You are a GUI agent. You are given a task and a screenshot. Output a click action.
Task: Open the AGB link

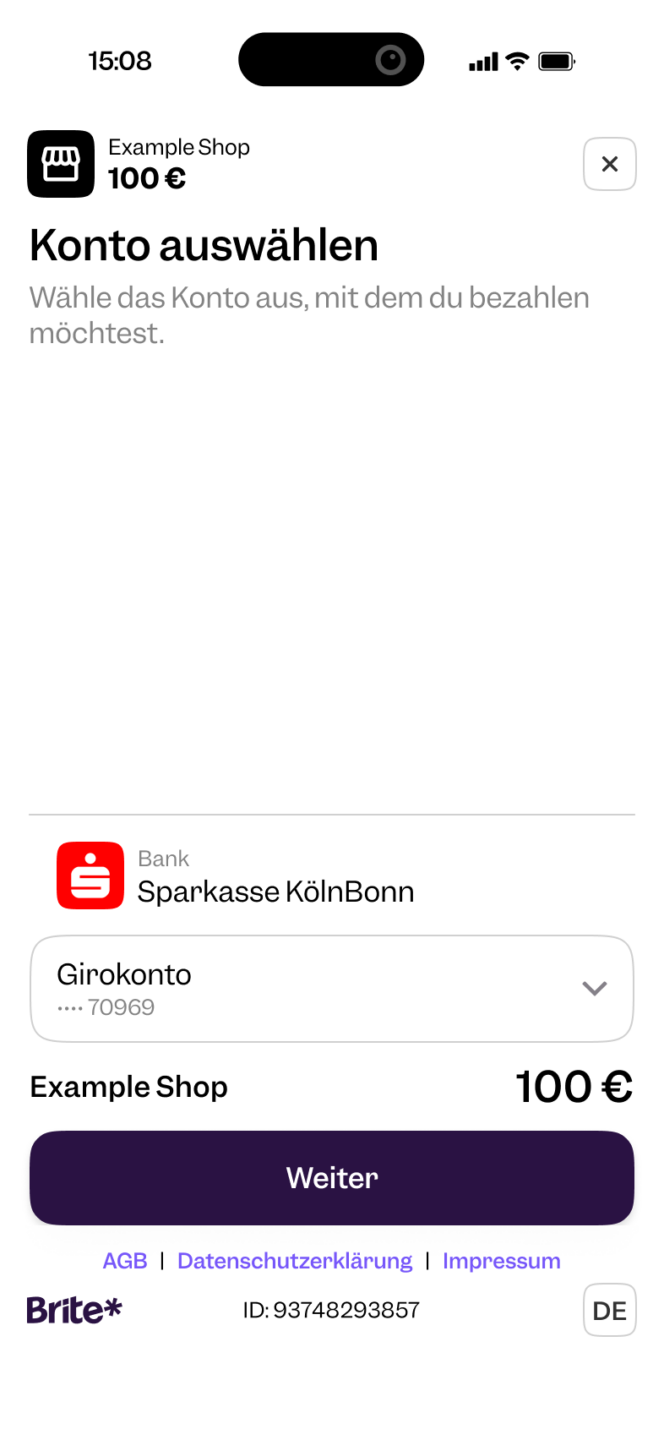pos(125,1261)
